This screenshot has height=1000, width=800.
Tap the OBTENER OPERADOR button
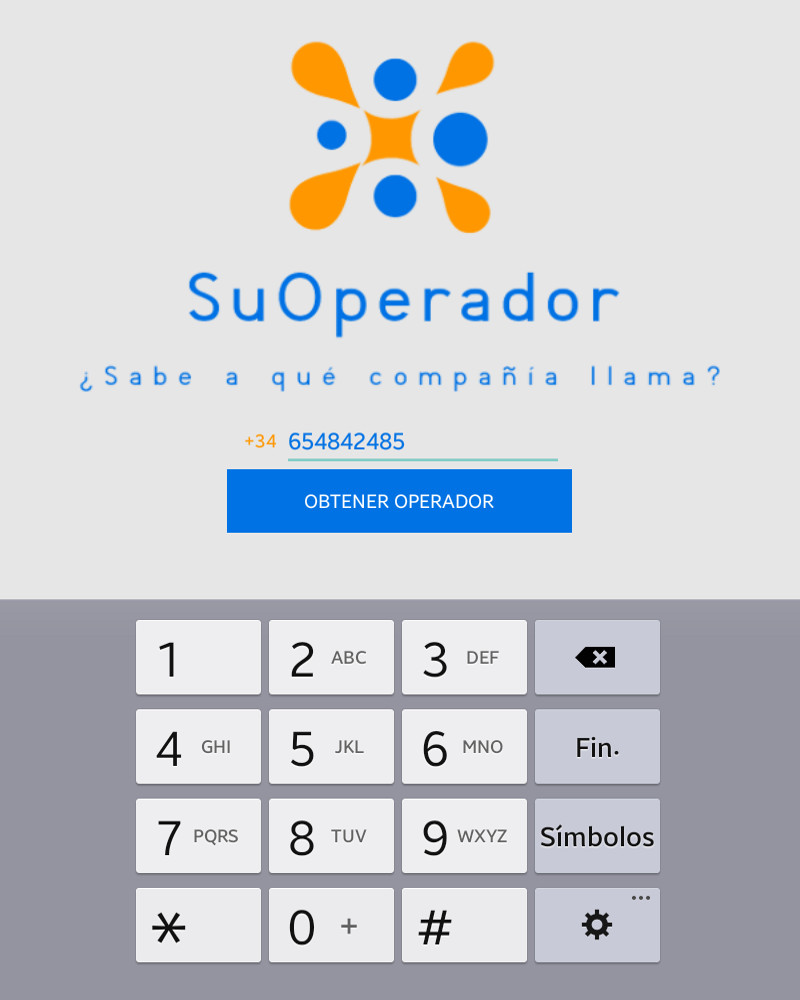[x=399, y=501]
